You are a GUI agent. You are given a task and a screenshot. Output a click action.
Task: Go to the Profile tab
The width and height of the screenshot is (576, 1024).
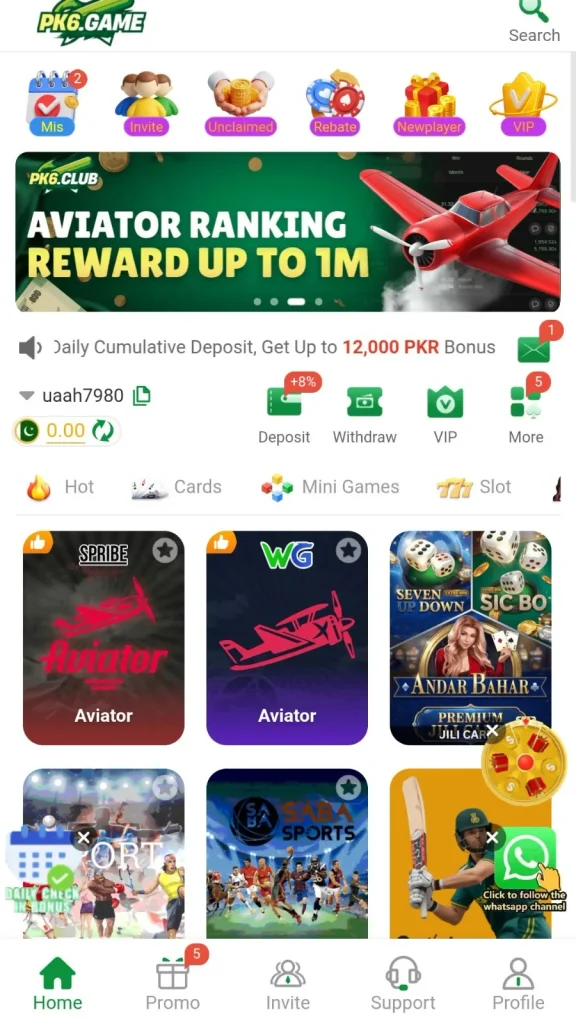[518, 984]
